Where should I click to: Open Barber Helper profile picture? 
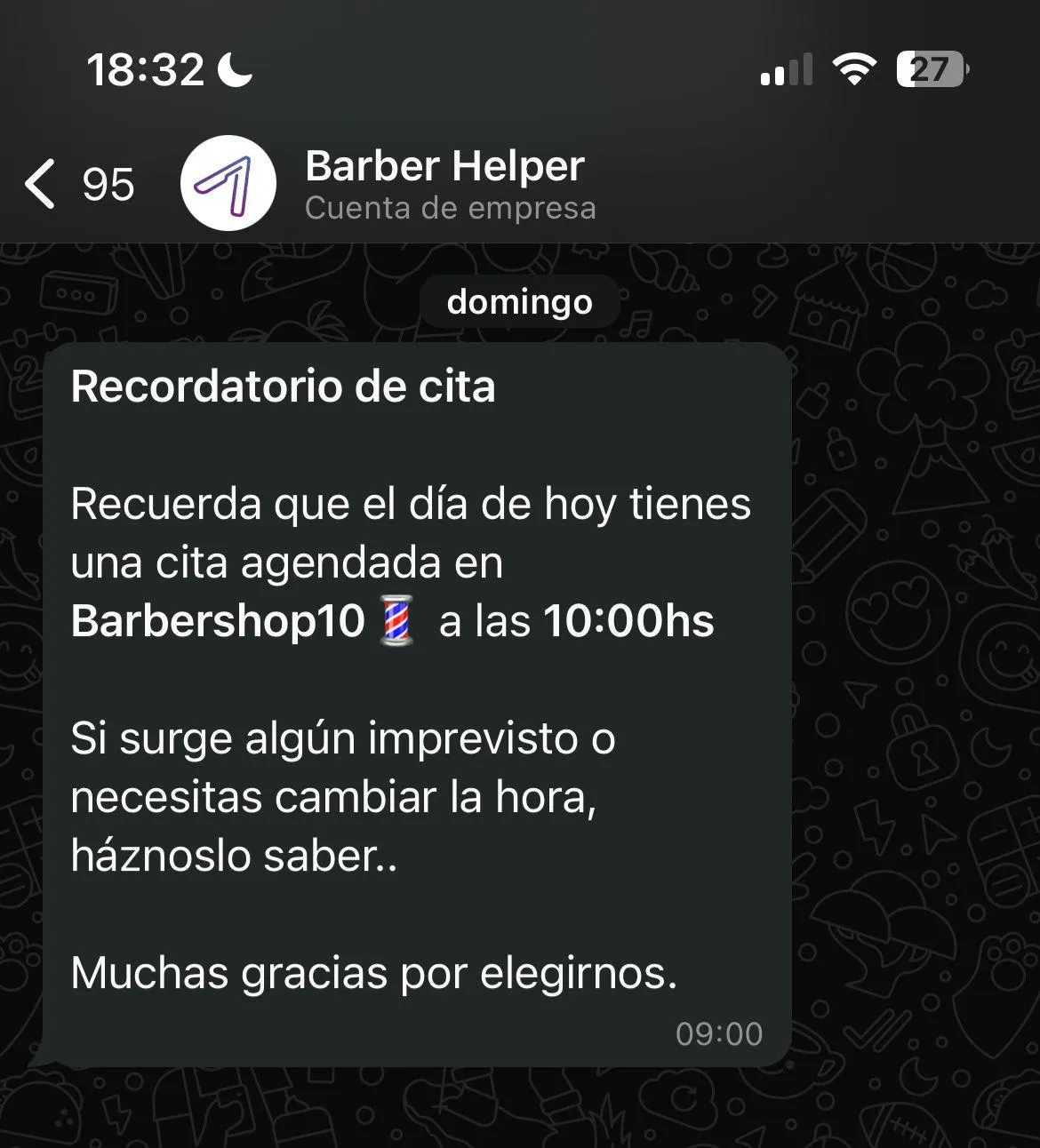tap(228, 184)
